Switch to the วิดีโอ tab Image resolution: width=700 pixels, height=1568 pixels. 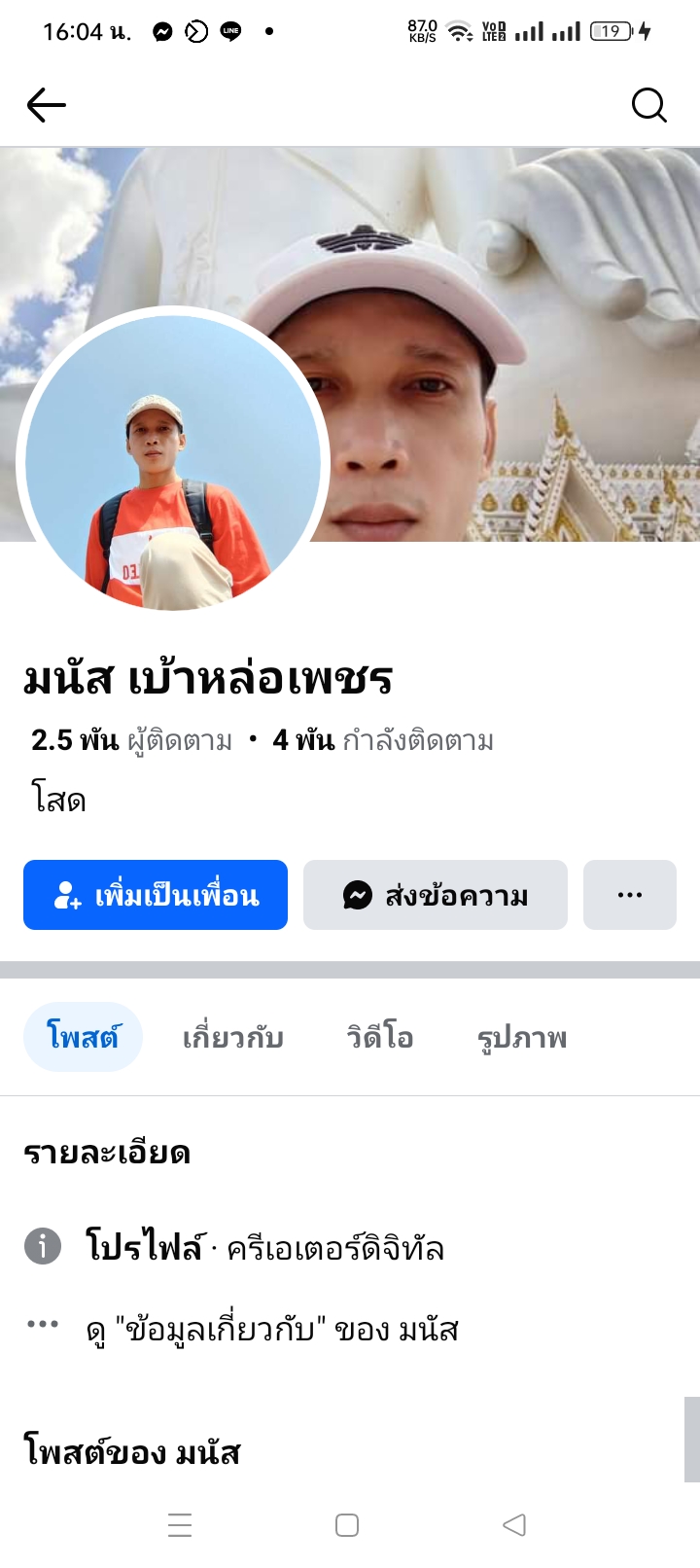tap(379, 1038)
